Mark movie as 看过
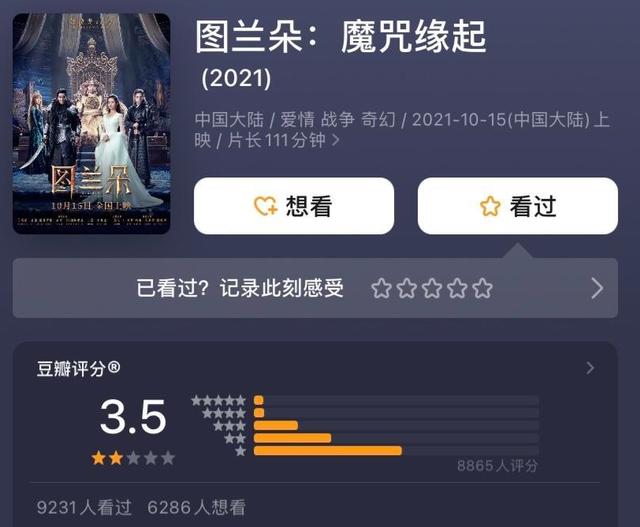 517,206
